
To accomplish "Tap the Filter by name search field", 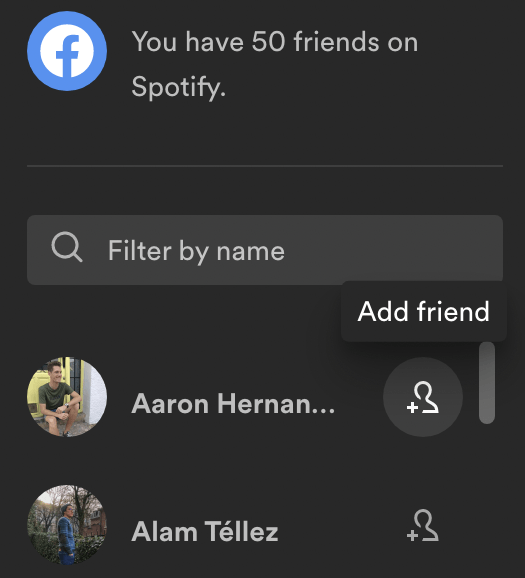I will point(265,250).
